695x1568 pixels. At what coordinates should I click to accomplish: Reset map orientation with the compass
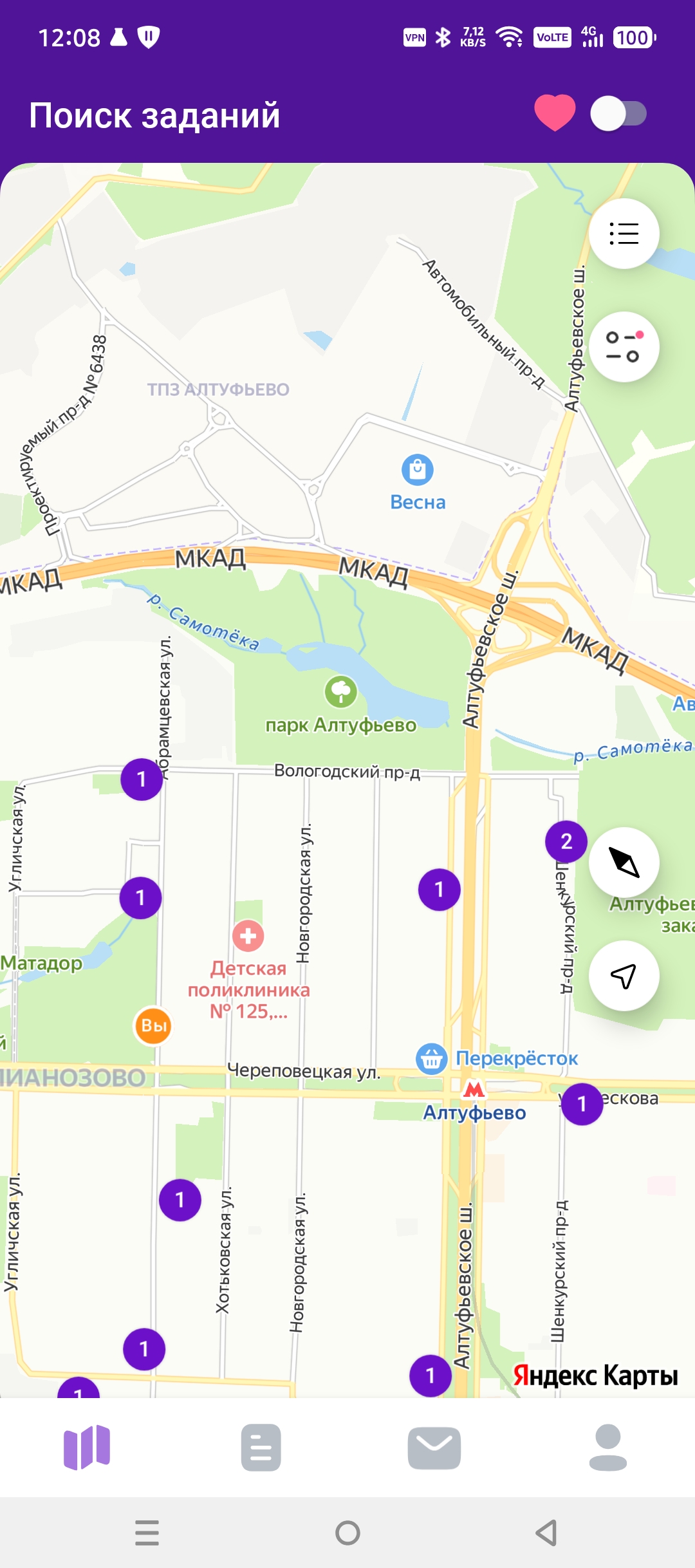[x=624, y=862]
